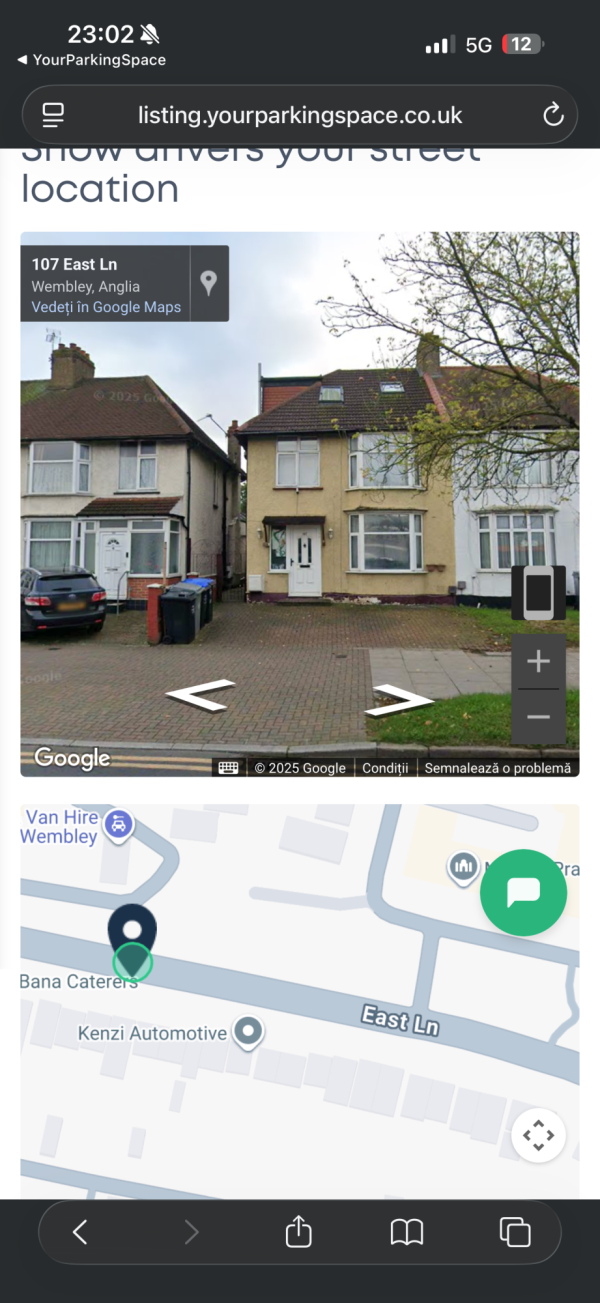Open 'Vedeți în Google Maps' link
The height and width of the screenshot is (1303, 600).
coord(106,307)
